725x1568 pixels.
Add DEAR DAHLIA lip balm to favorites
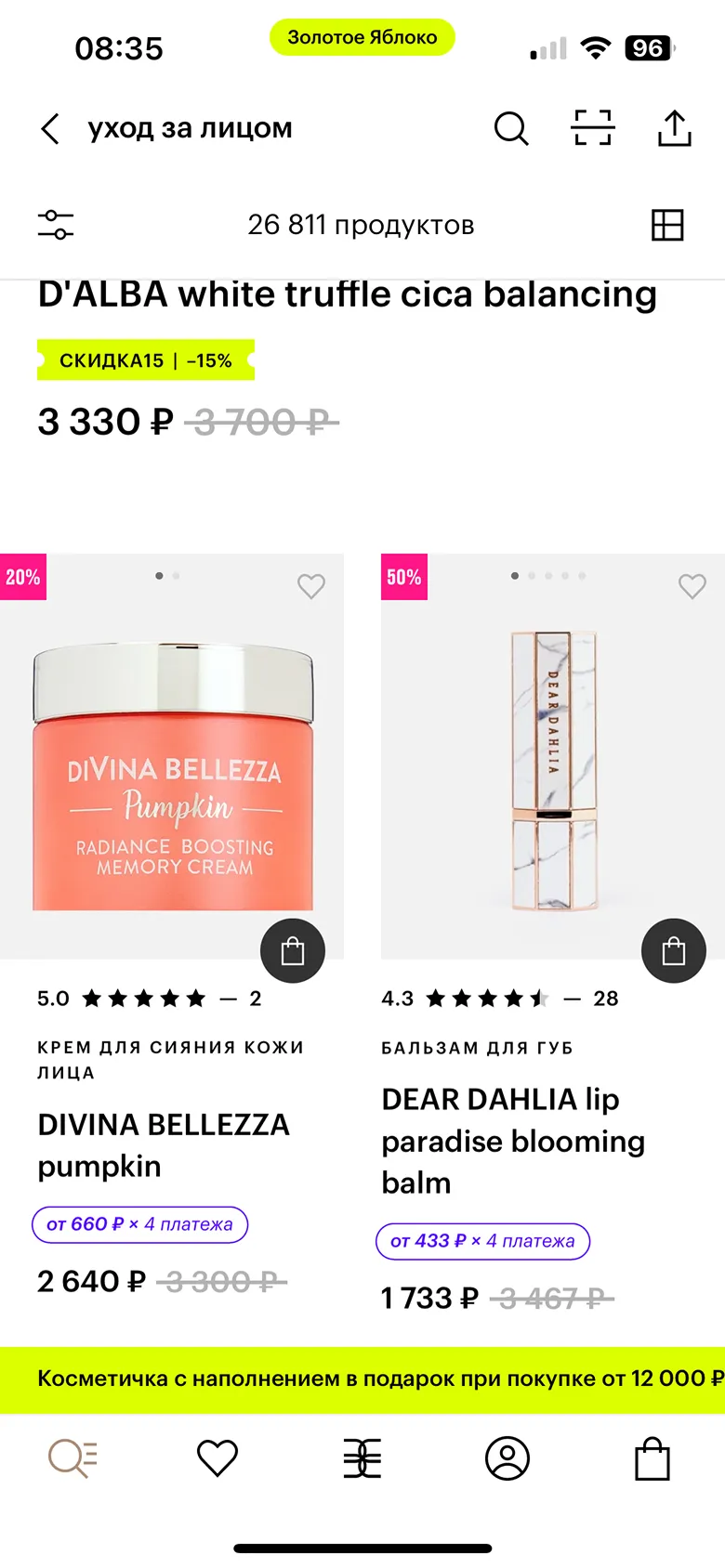[692, 586]
